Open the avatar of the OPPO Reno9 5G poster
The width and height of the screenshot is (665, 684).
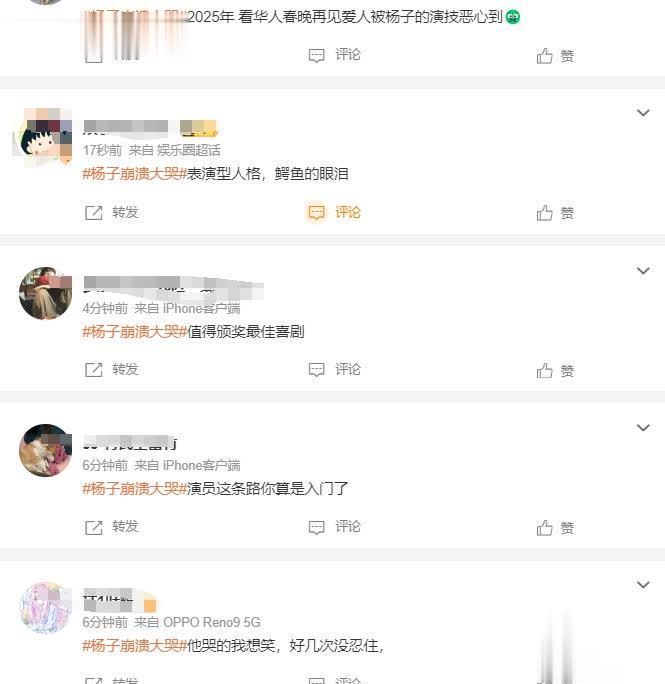(x=45, y=607)
